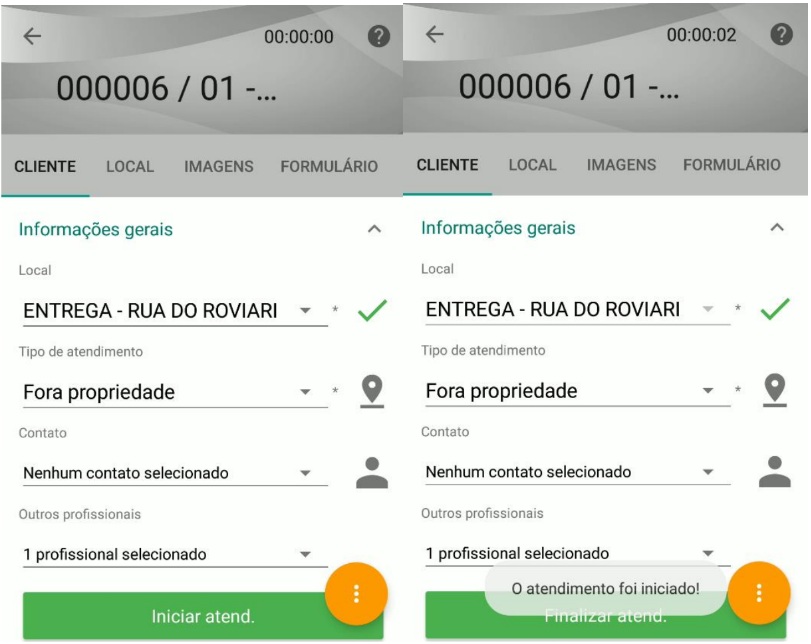Collapse Informações gerais on the 00:00:02 screen

776,228
